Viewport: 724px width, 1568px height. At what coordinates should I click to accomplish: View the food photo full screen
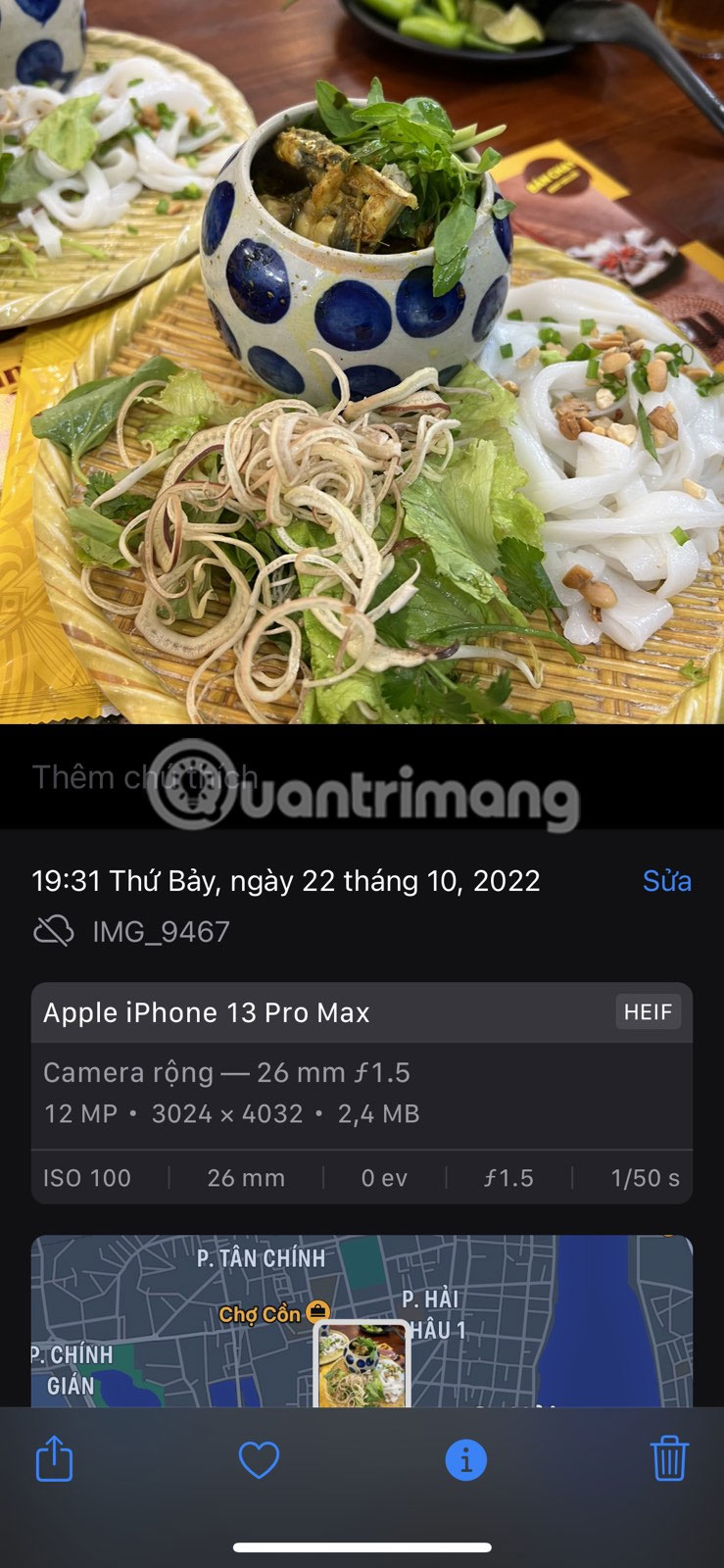pos(362,361)
